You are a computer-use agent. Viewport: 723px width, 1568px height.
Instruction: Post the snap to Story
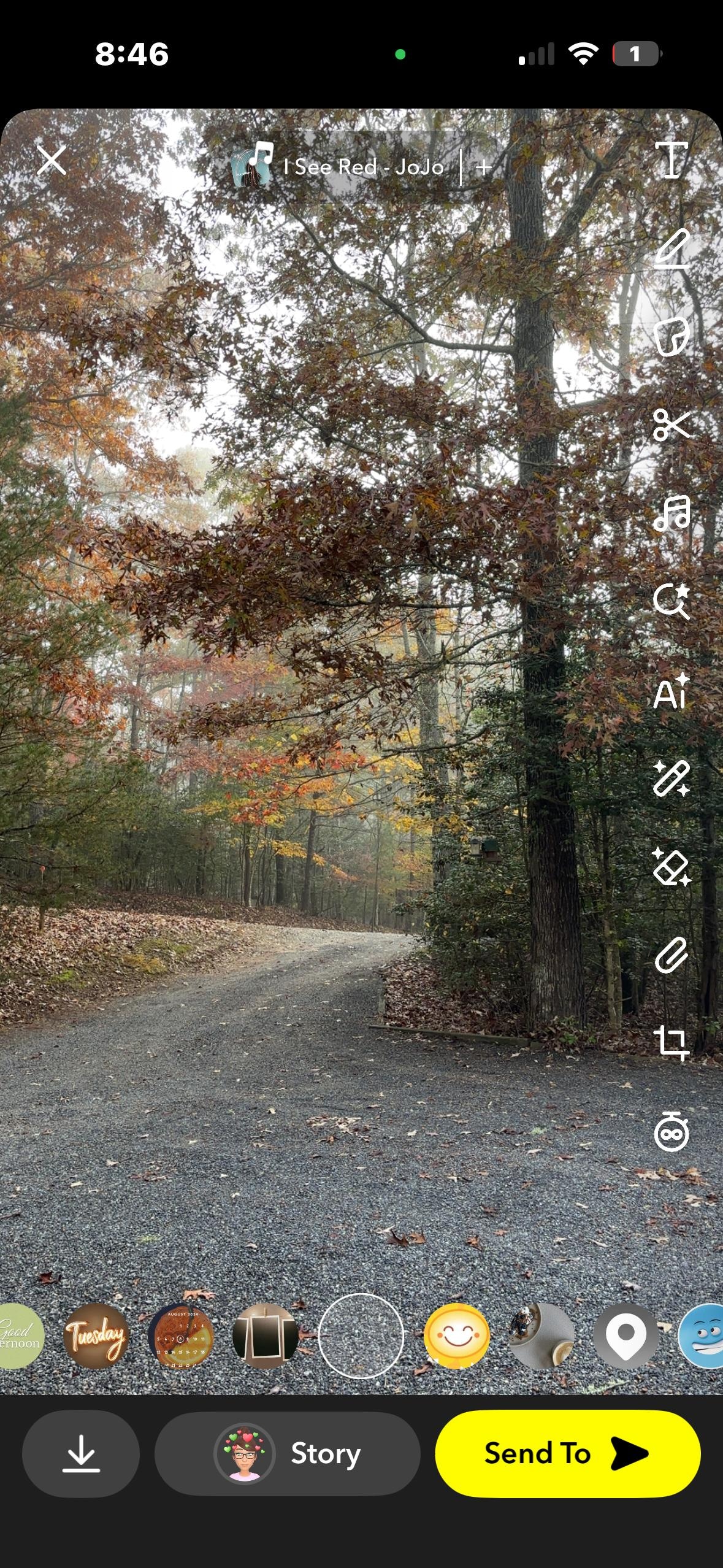point(287,1453)
